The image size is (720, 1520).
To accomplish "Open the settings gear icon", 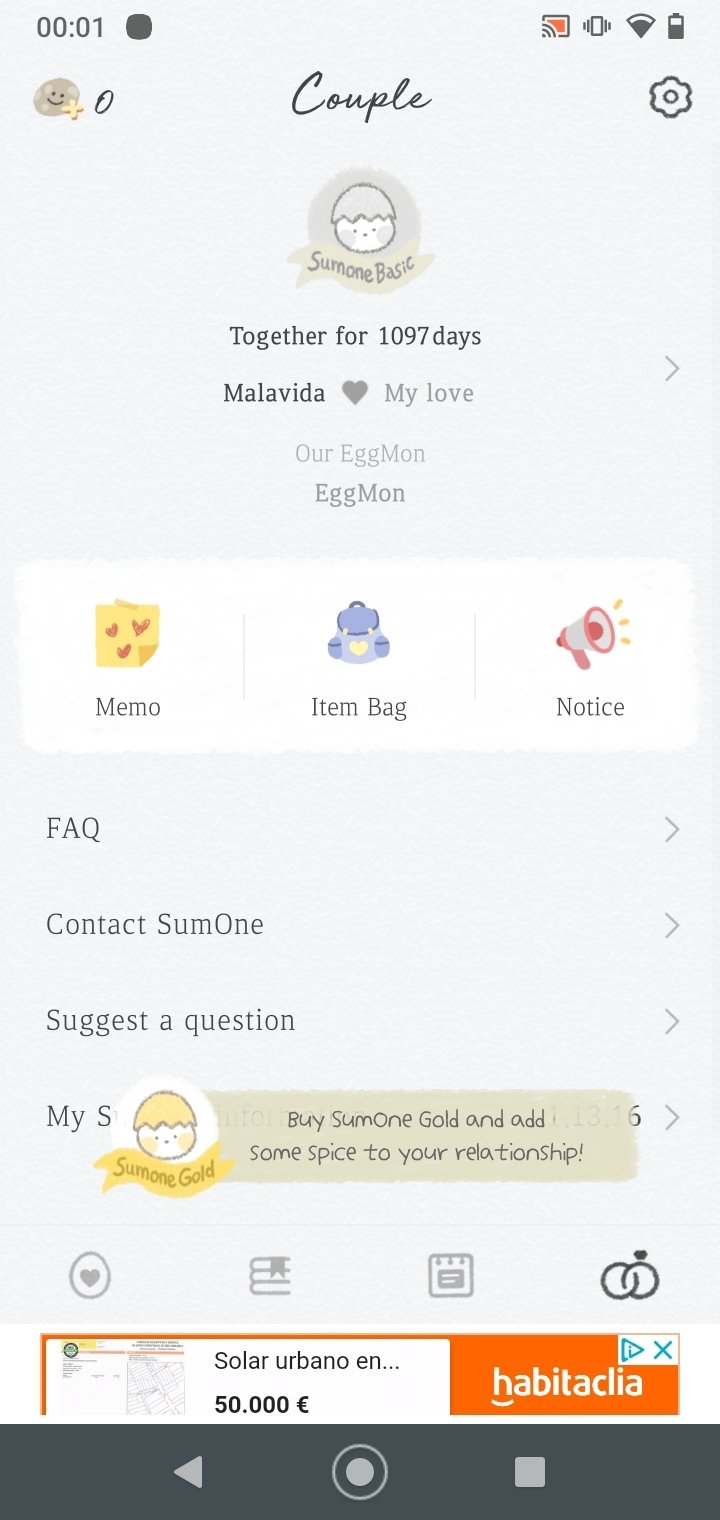I will pyautogui.click(x=670, y=98).
